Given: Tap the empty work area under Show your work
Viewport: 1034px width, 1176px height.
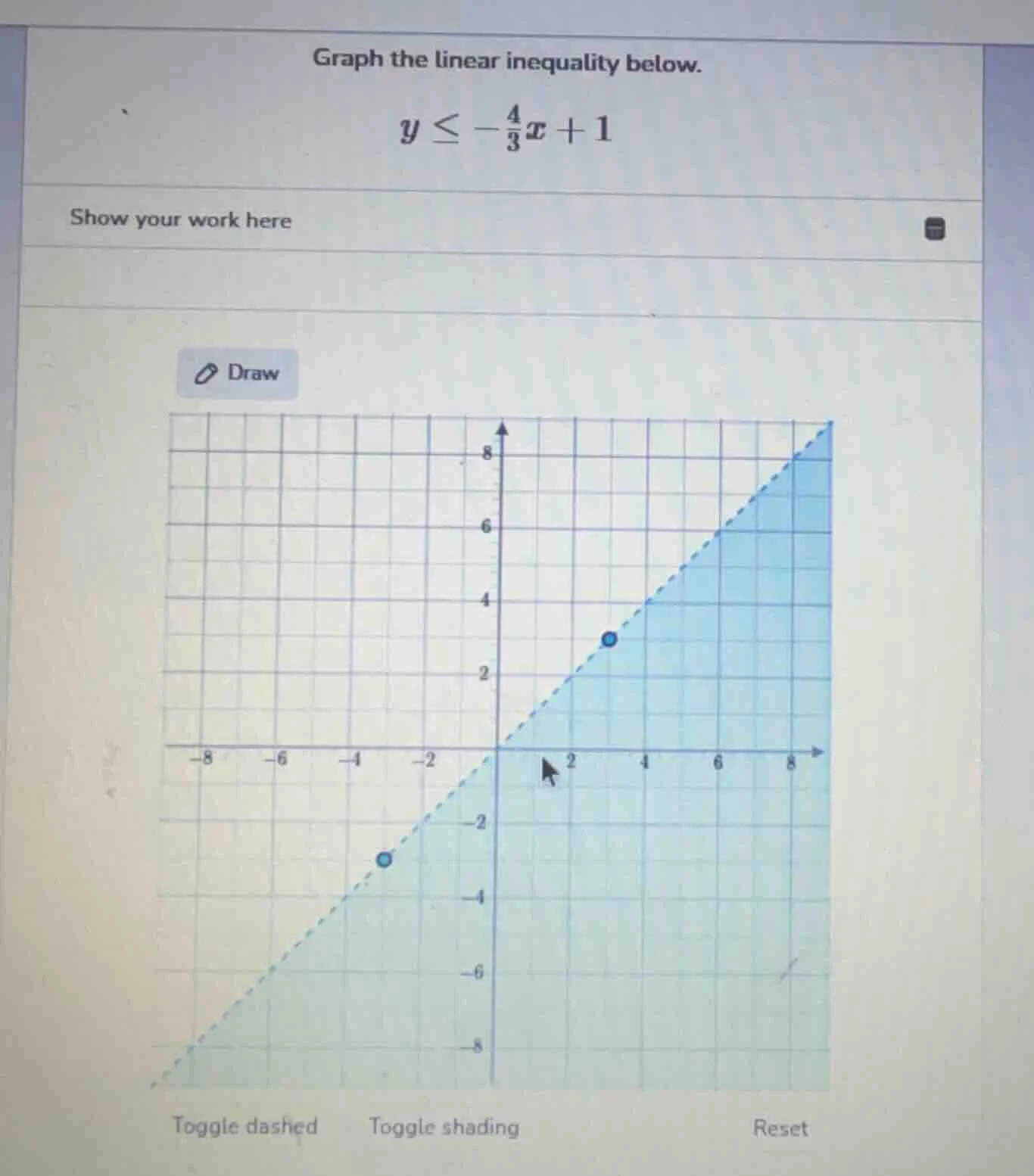Looking at the screenshot, I should point(500,284).
